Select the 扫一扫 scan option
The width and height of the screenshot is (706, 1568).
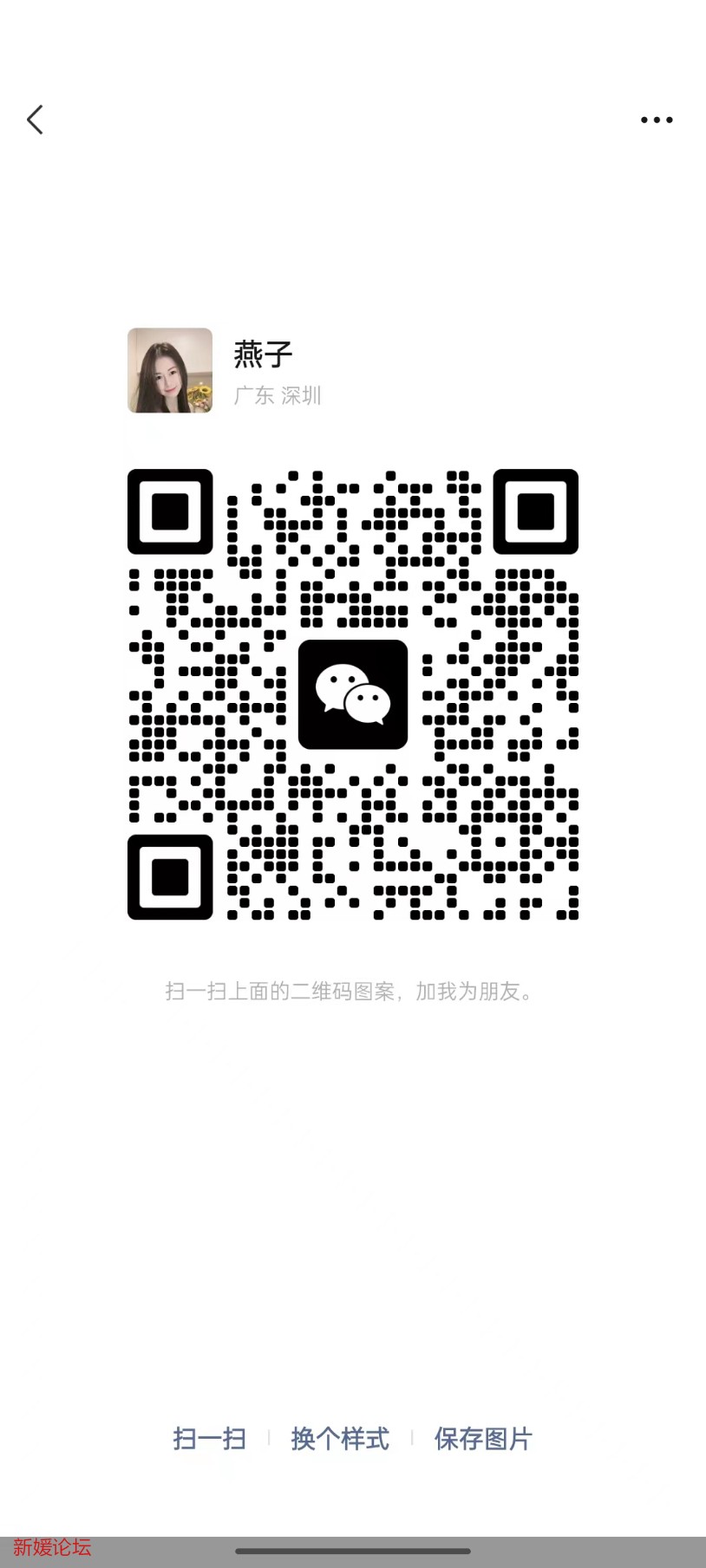click(x=207, y=1439)
